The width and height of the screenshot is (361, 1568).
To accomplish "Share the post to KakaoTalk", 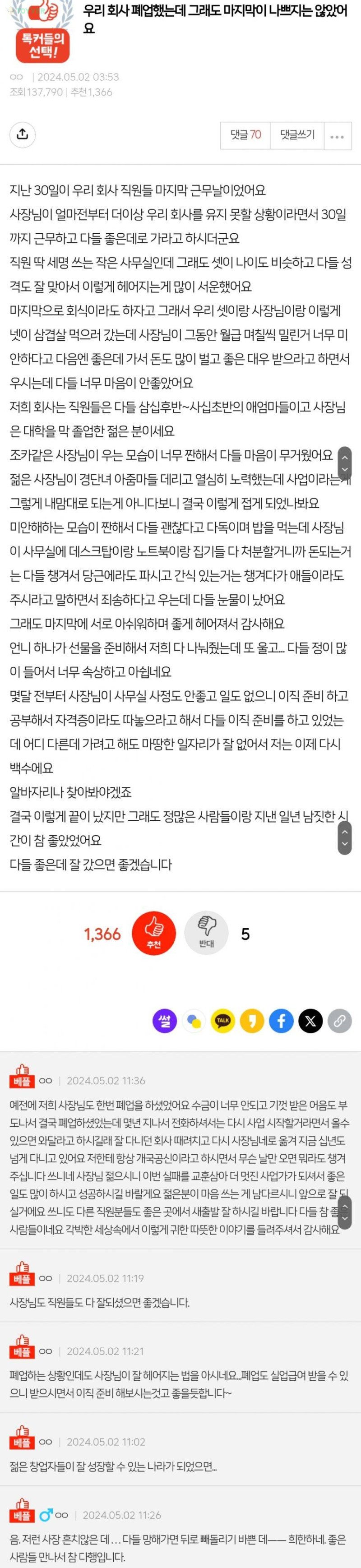I will 223,1021.
